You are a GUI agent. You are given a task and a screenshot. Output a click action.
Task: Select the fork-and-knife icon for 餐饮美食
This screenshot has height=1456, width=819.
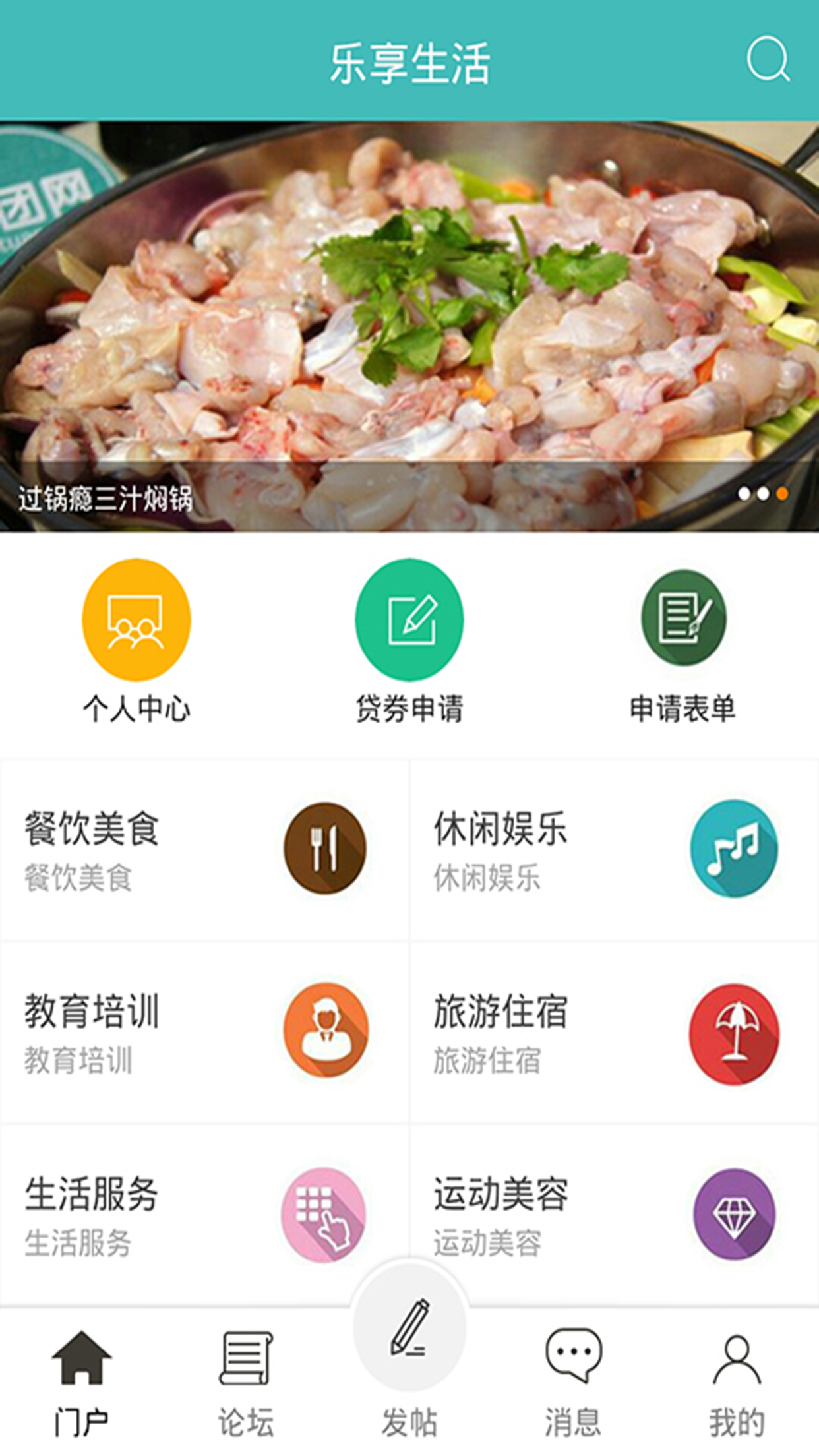pyautogui.click(x=325, y=849)
